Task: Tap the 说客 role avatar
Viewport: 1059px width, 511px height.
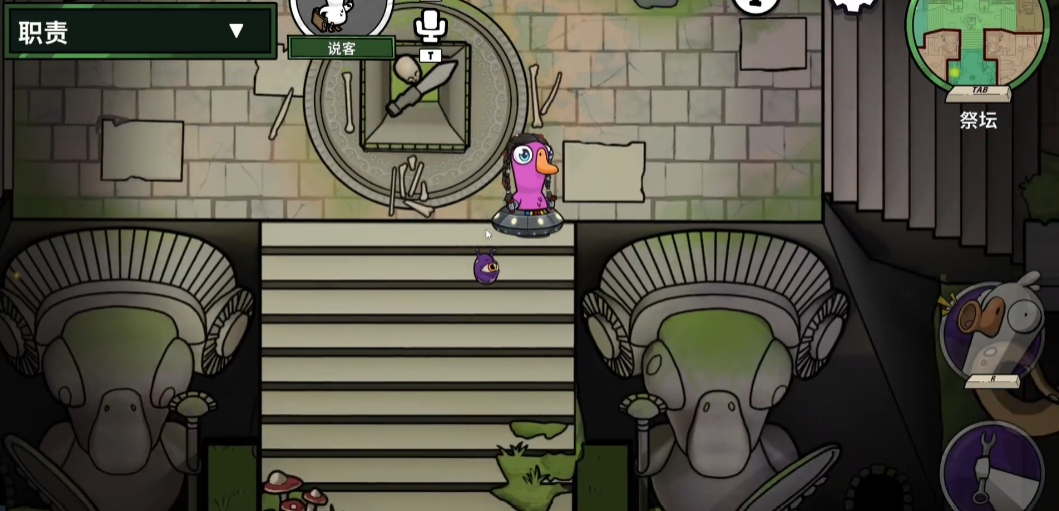Action: point(341,14)
